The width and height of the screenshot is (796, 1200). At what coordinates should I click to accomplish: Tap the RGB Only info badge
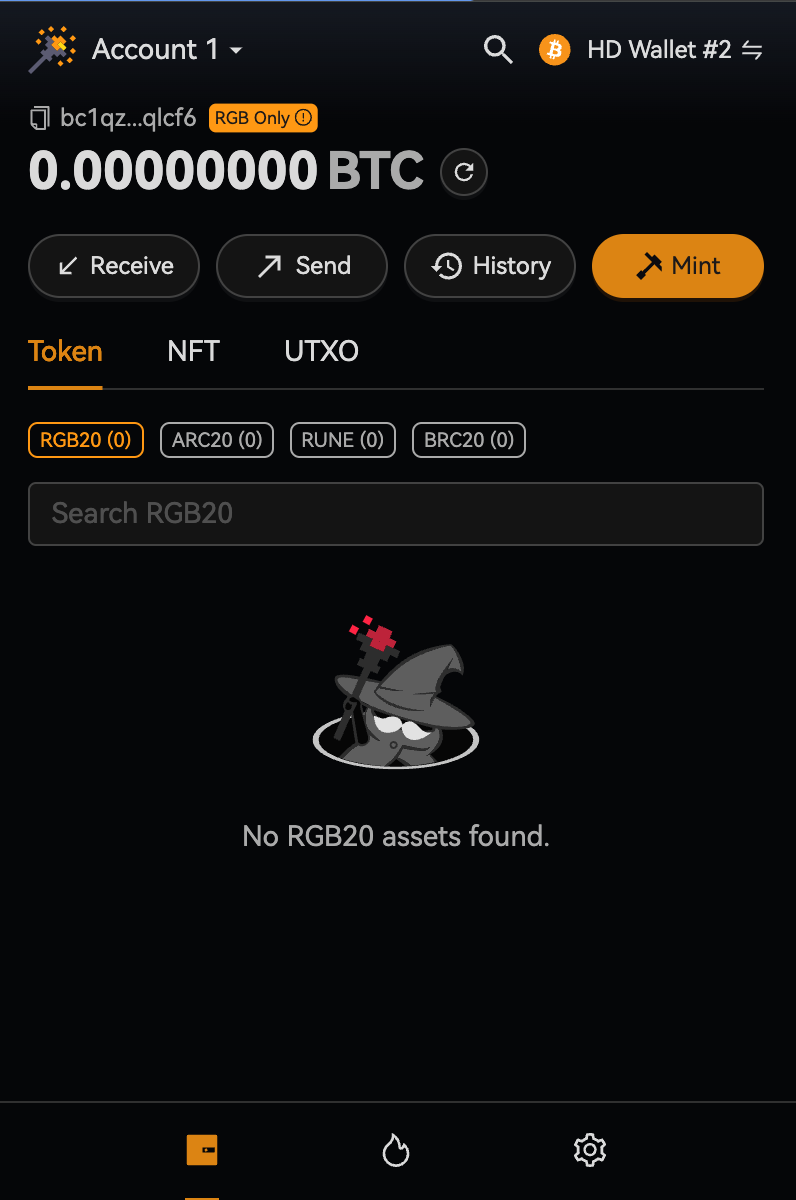263,118
